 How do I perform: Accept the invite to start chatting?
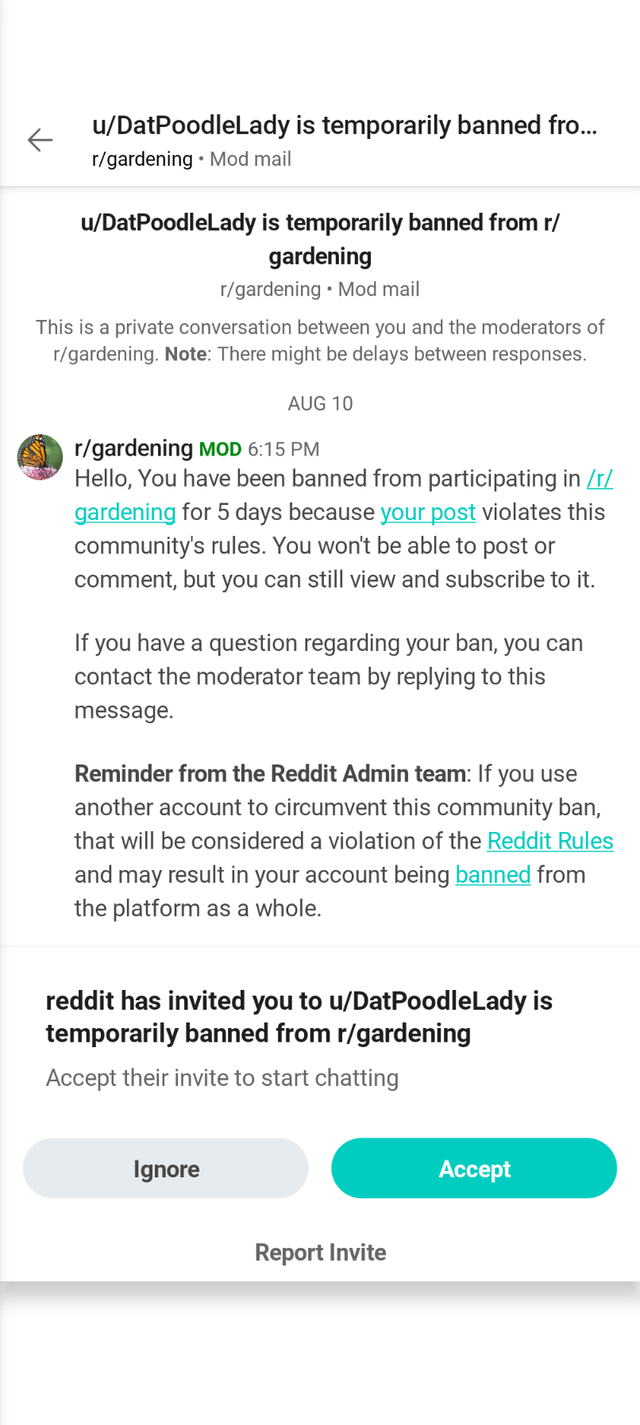pyautogui.click(x=474, y=1168)
